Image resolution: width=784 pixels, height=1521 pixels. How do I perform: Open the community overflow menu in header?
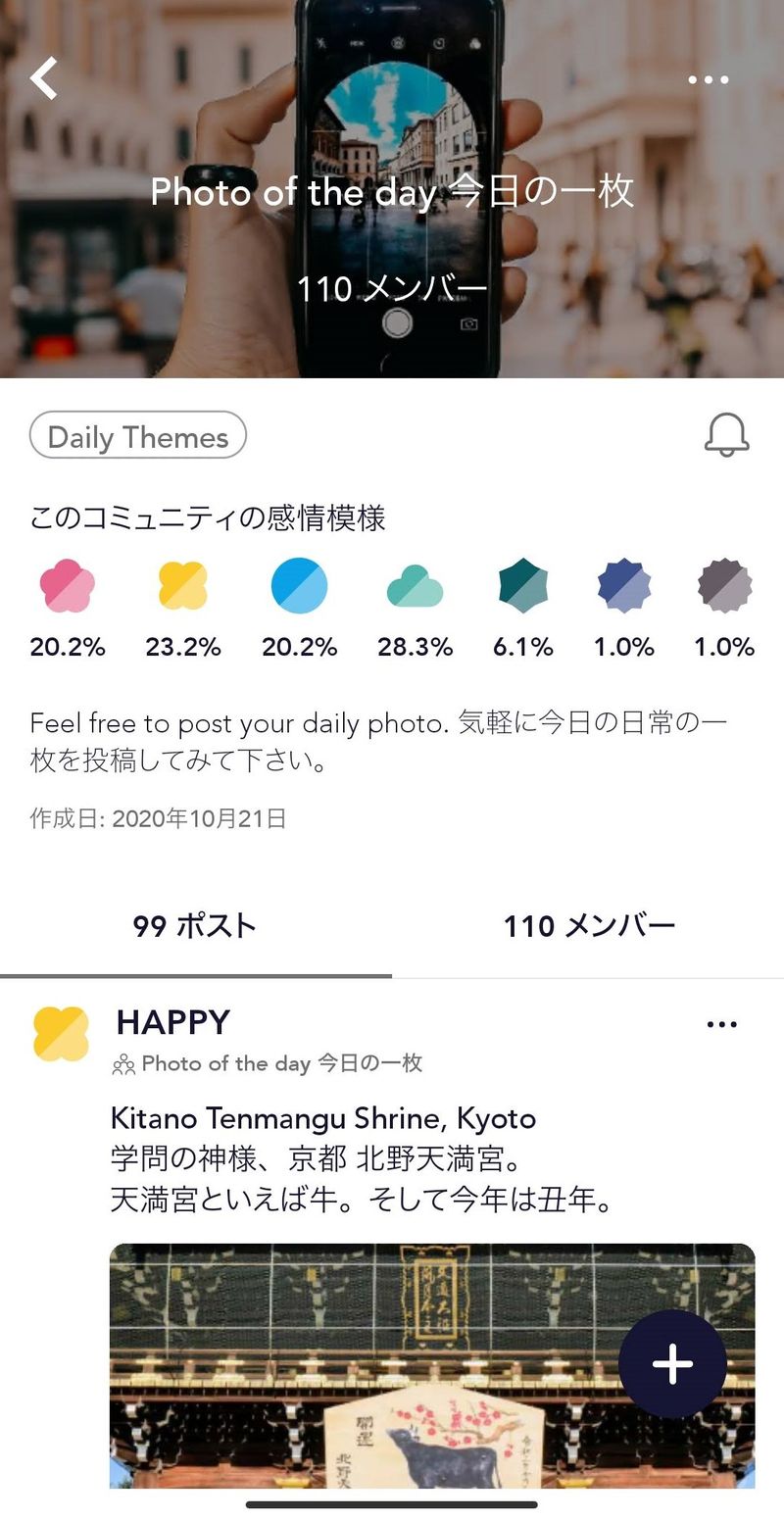tap(708, 80)
